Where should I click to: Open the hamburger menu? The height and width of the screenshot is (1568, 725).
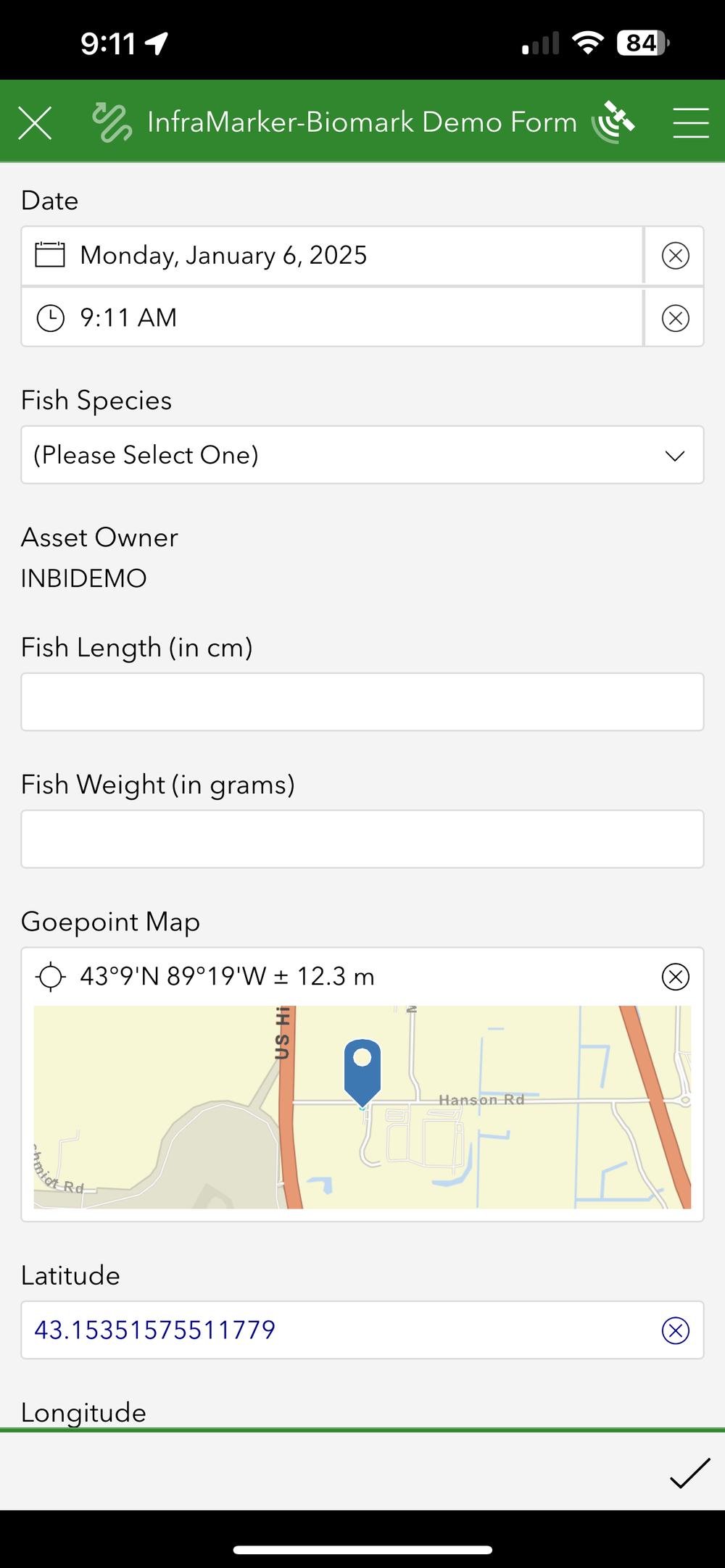point(690,122)
